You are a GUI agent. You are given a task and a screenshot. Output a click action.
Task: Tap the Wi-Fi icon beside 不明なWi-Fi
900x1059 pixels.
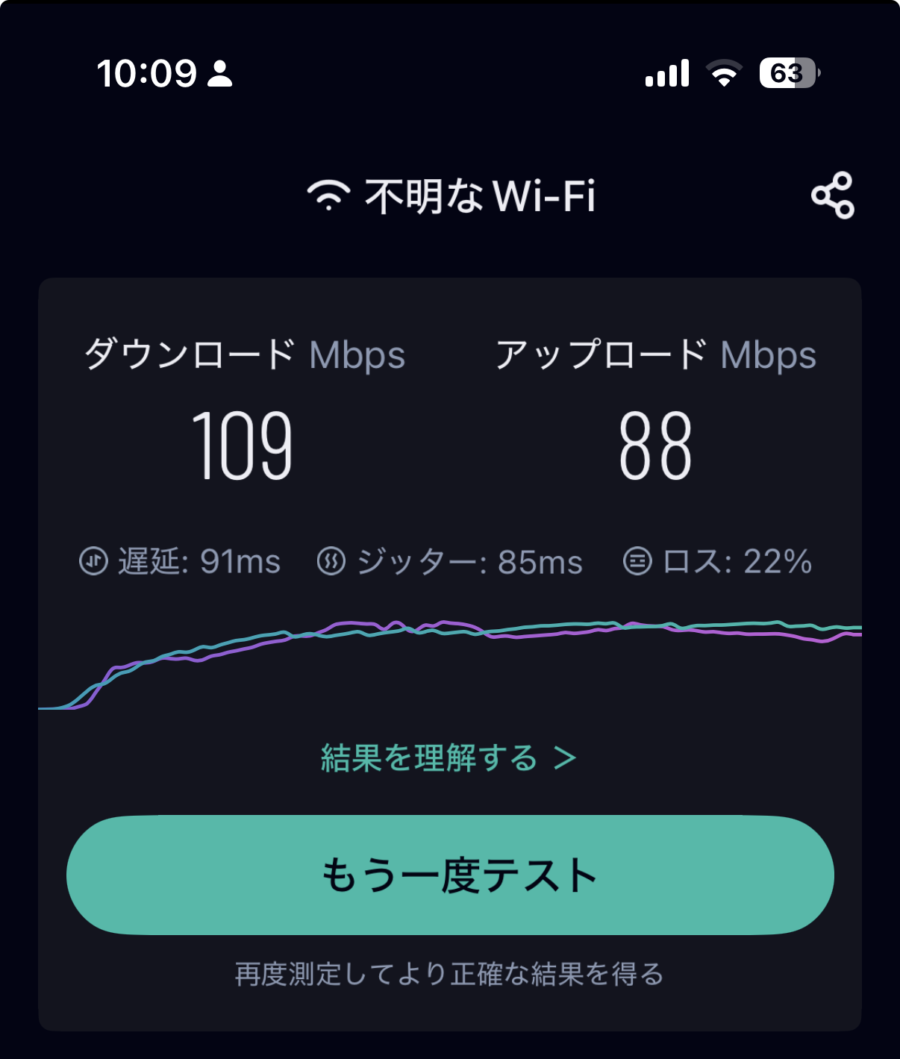330,194
